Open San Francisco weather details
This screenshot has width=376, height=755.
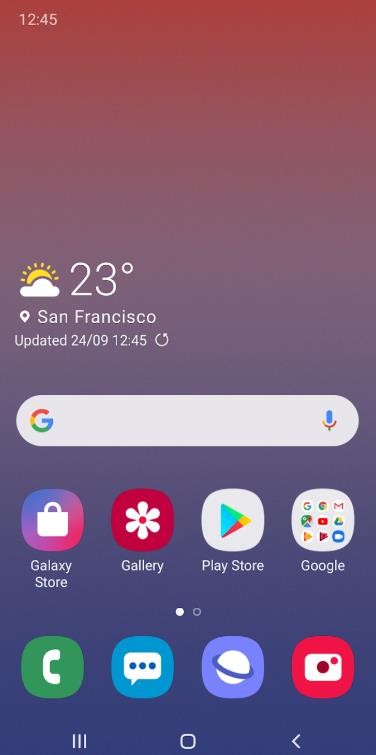tap(97, 317)
